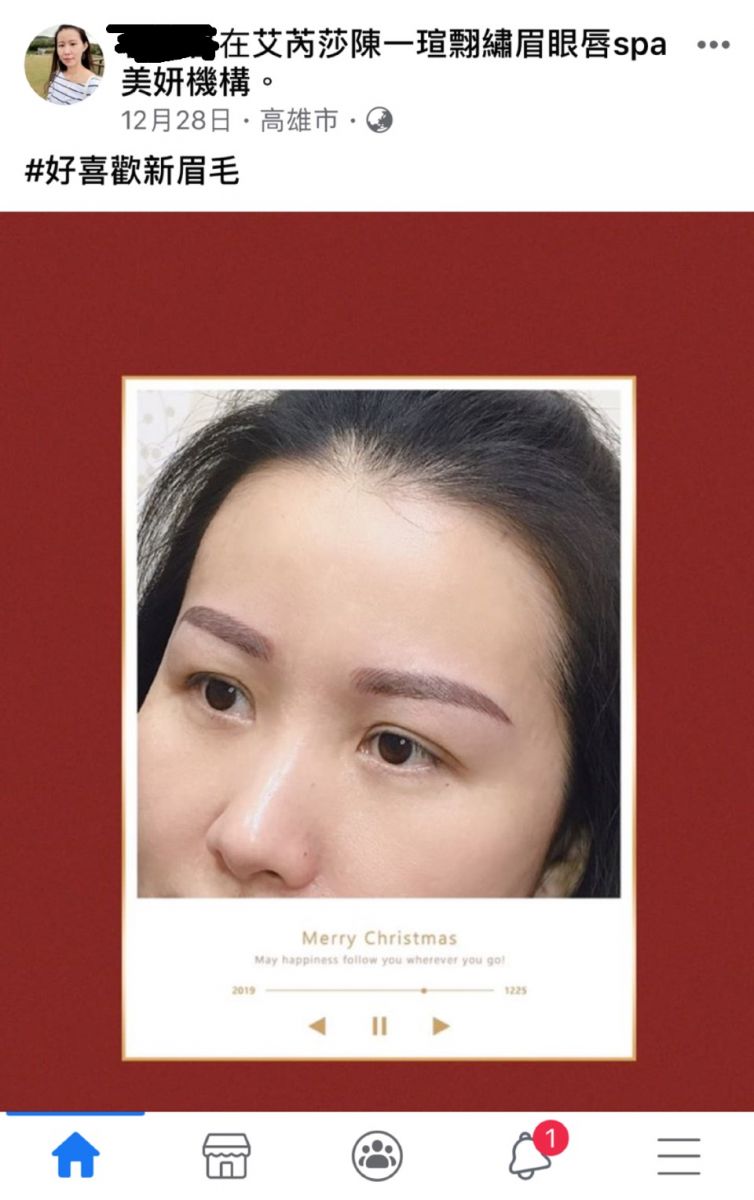Screen dimensions: 754x1200
Task: Open the Groups tab
Action: tap(377, 1156)
